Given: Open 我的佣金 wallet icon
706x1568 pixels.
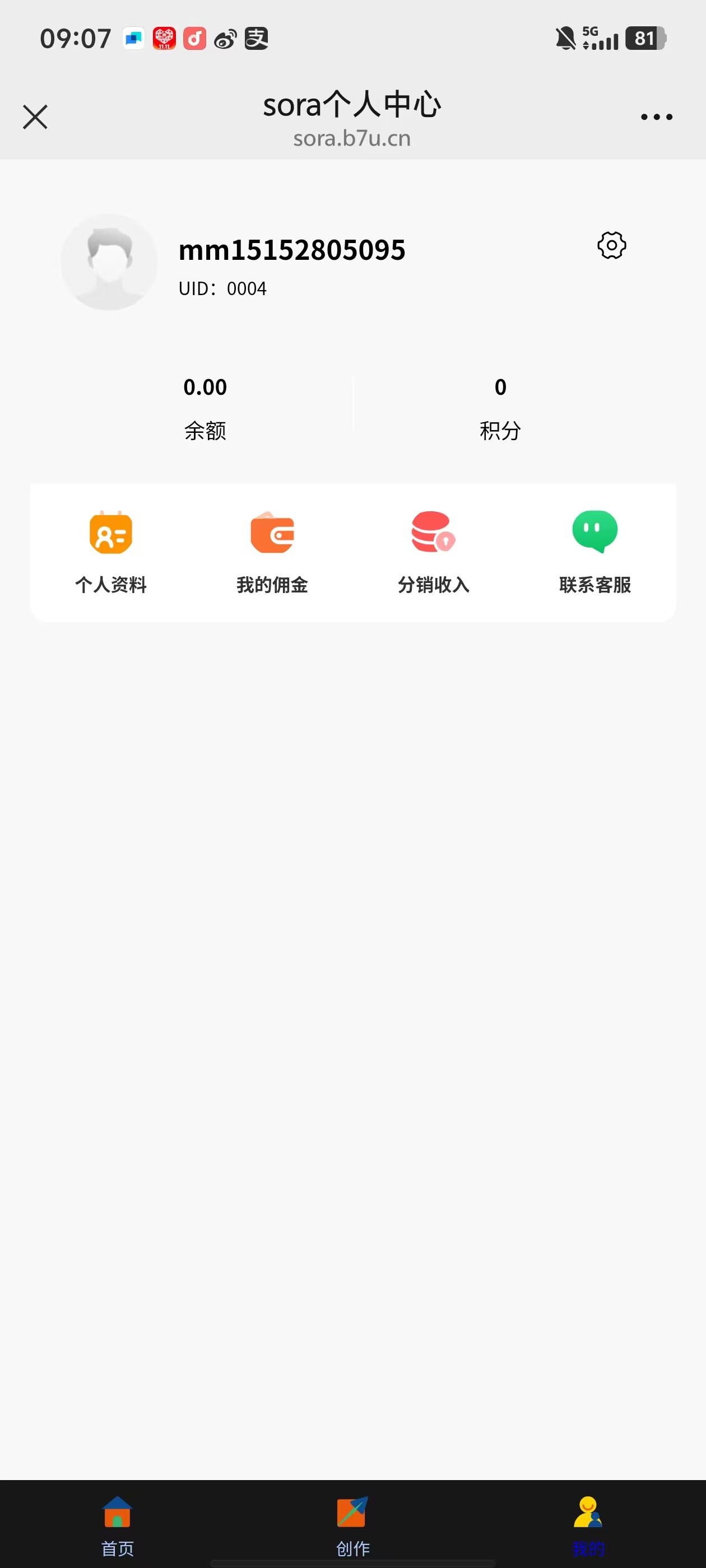Looking at the screenshot, I should coord(272,533).
